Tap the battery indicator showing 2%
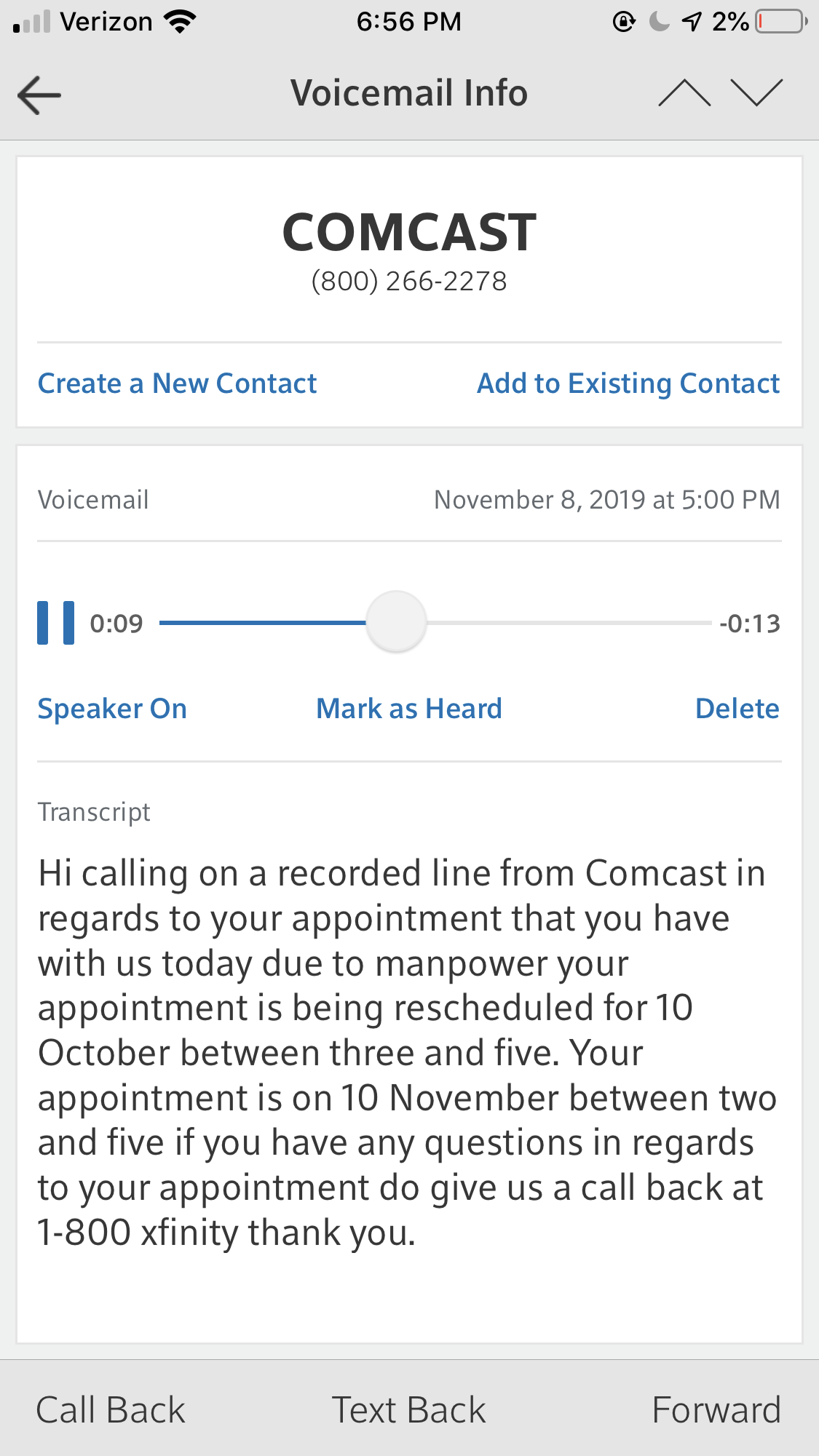Screen dimensions: 819x1456 [777, 21]
